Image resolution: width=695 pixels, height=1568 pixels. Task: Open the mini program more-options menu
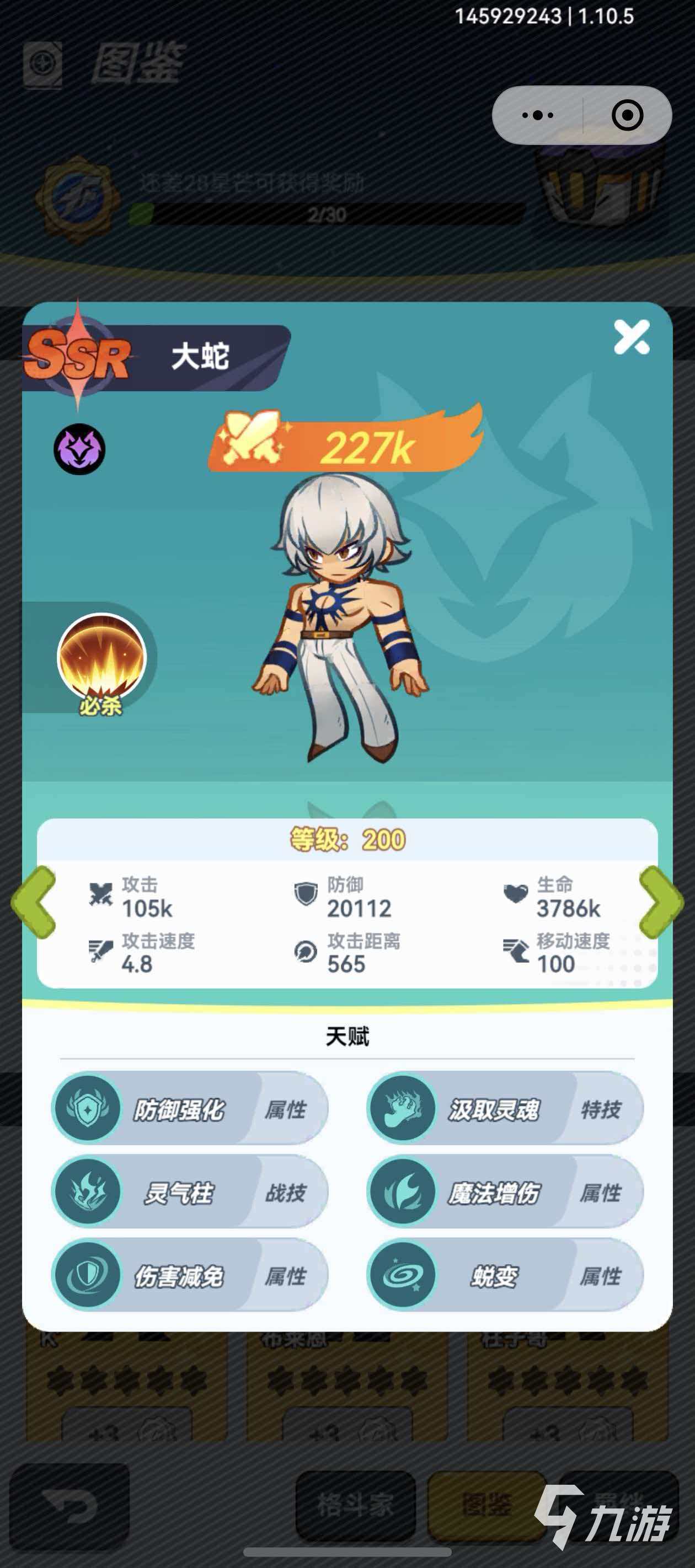(x=538, y=115)
